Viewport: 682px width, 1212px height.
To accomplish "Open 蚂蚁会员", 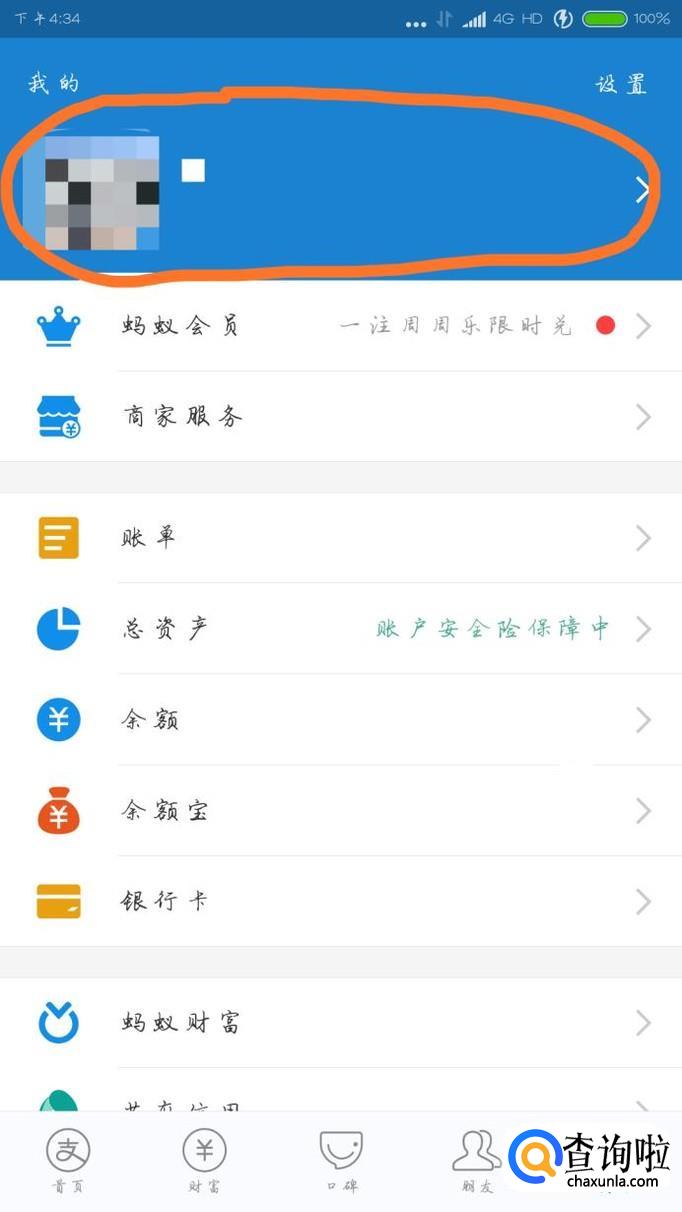I will tap(340, 326).
